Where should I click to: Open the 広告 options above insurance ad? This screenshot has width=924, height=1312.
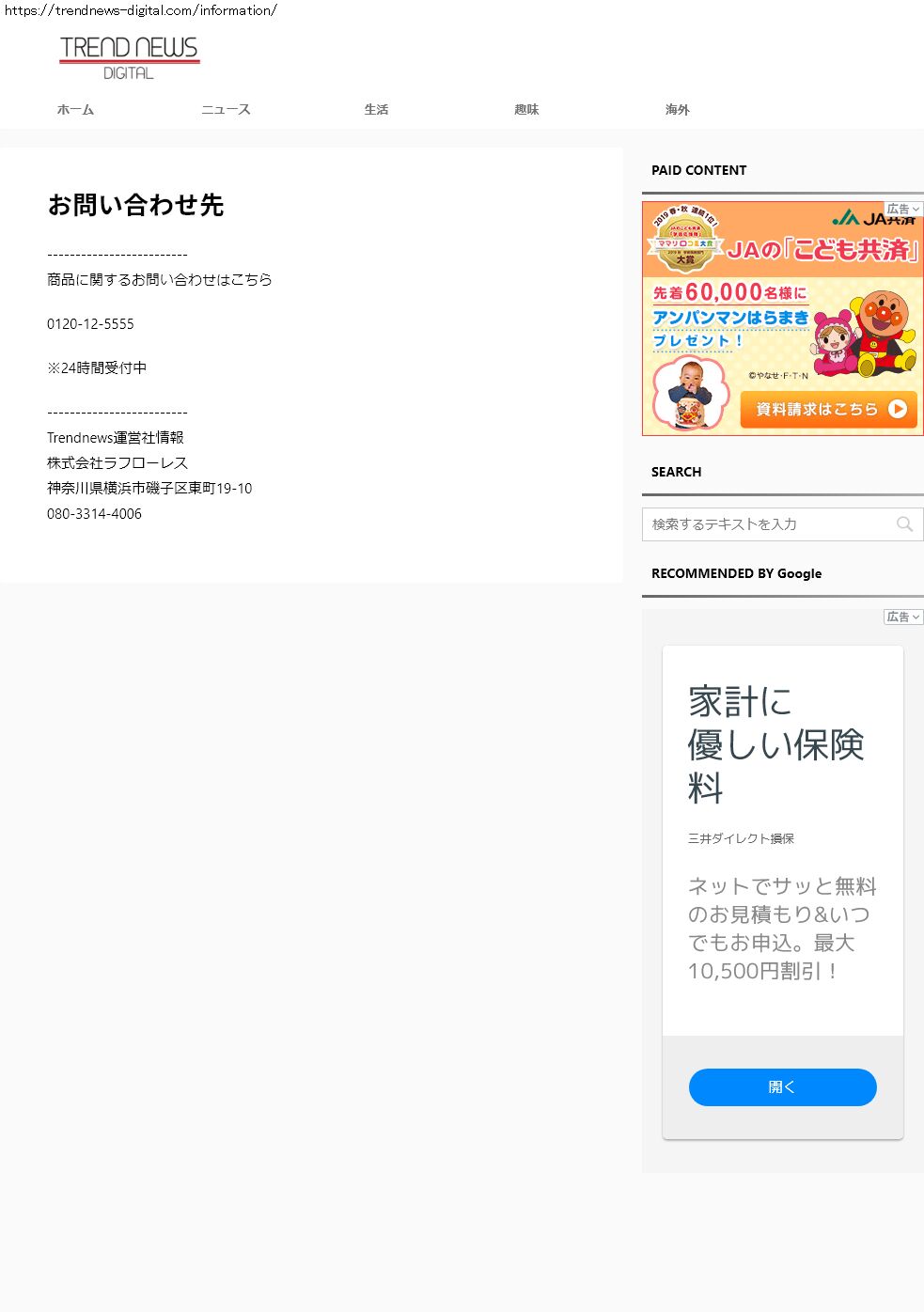tap(902, 617)
